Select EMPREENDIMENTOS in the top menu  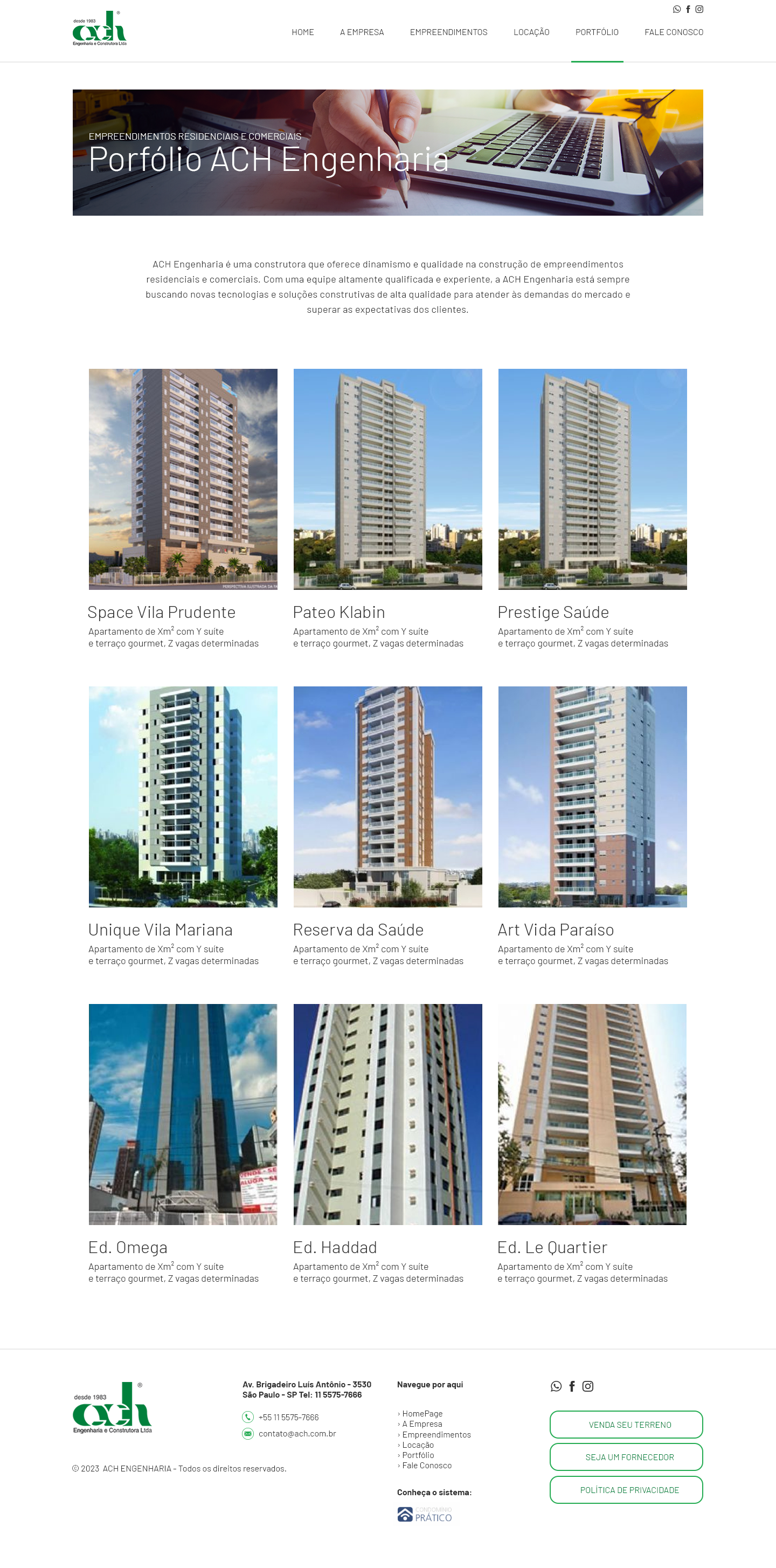tap(448, 32)
